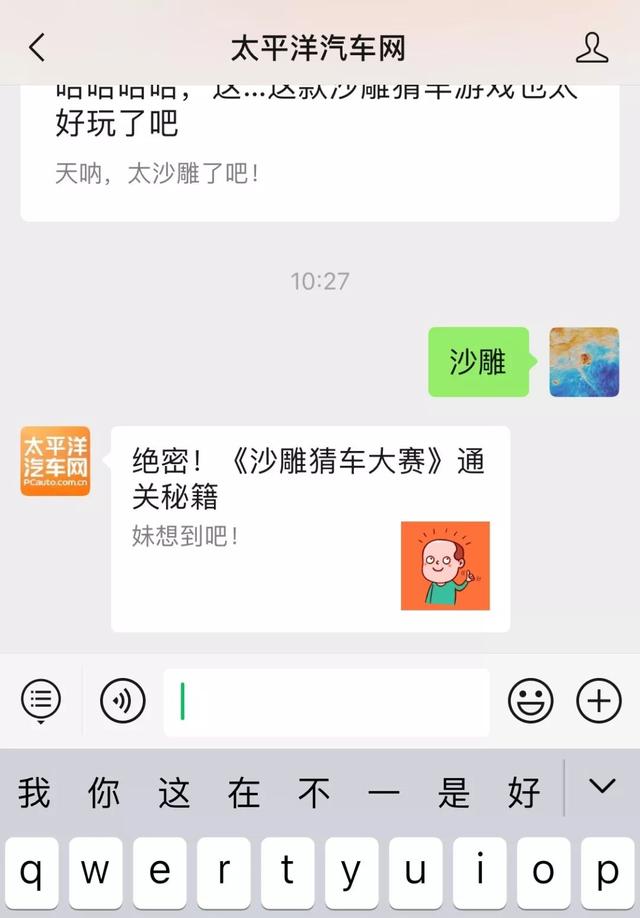Open the emoji picker

tap(530, 701)
